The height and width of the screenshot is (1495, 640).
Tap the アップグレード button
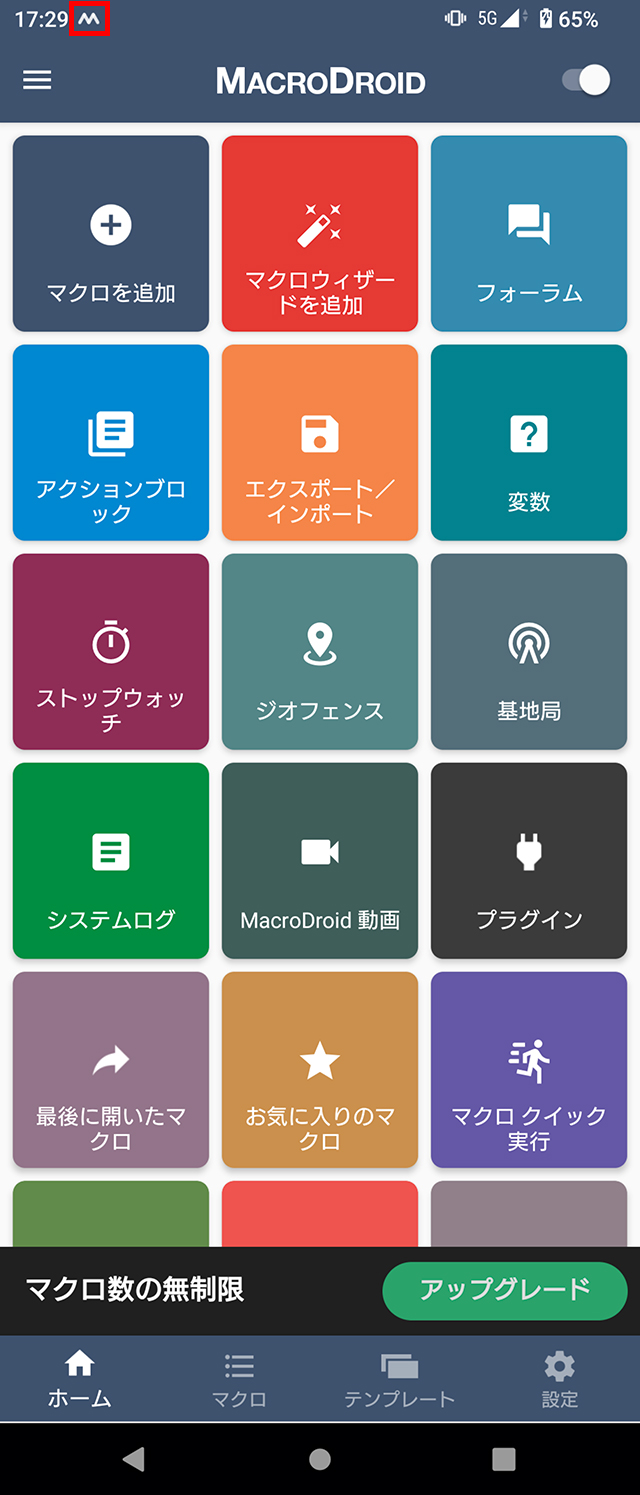(504, 1291)
